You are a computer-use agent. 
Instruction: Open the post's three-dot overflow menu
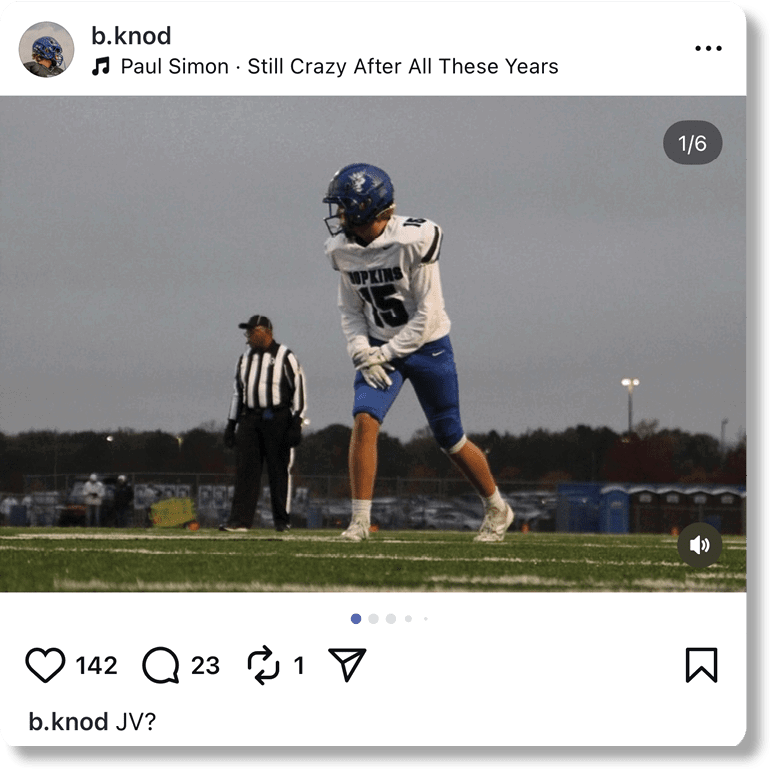click(x=708, y=49)
